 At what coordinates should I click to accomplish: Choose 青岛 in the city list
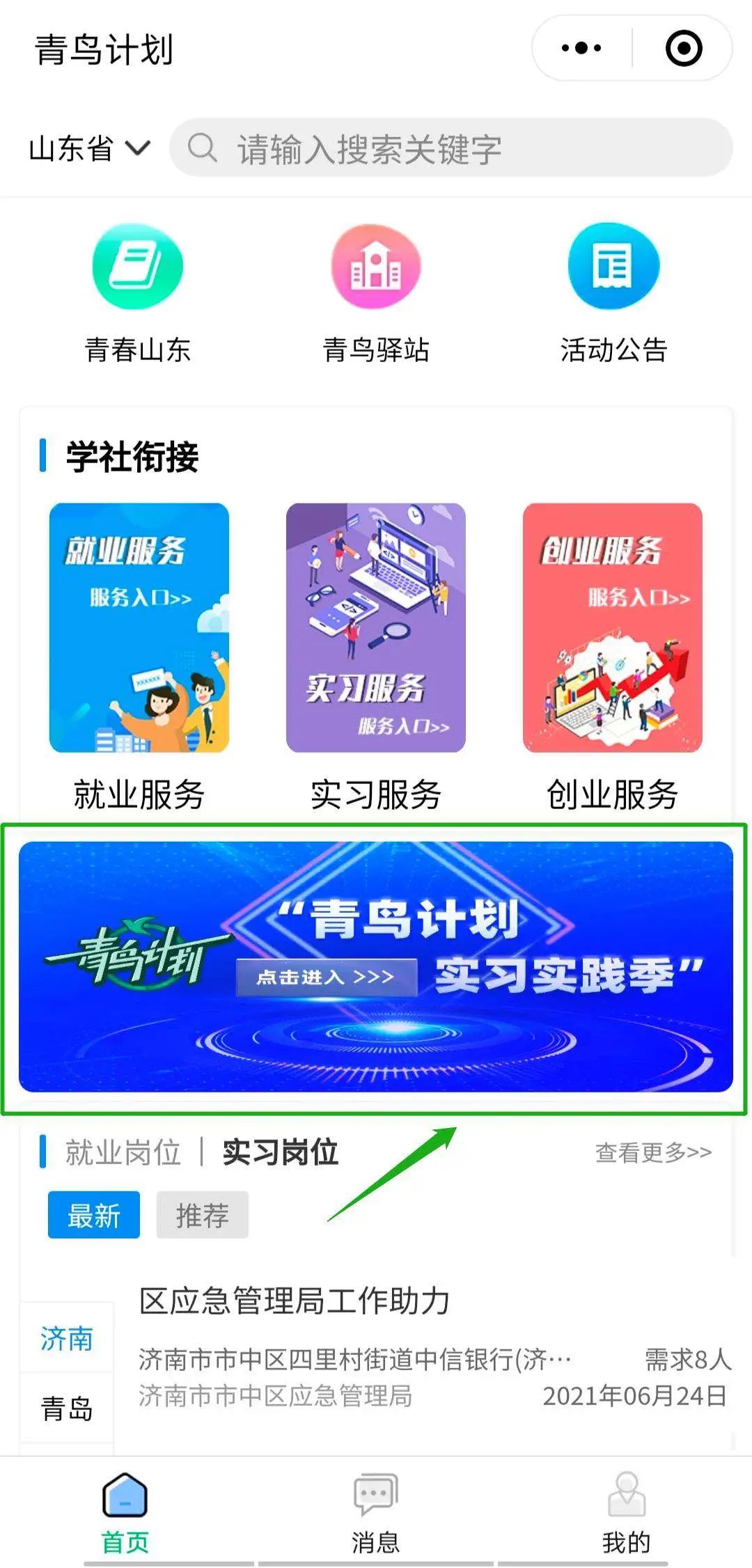click(67, 1409)
